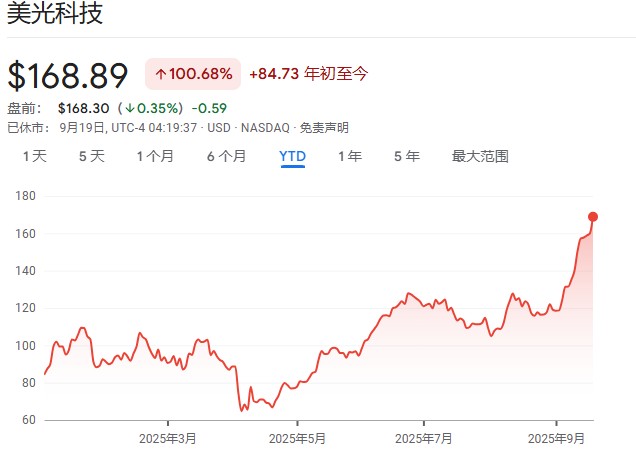
Task: Switch to the 1天 time range
Action: click(x=35, y=156)
